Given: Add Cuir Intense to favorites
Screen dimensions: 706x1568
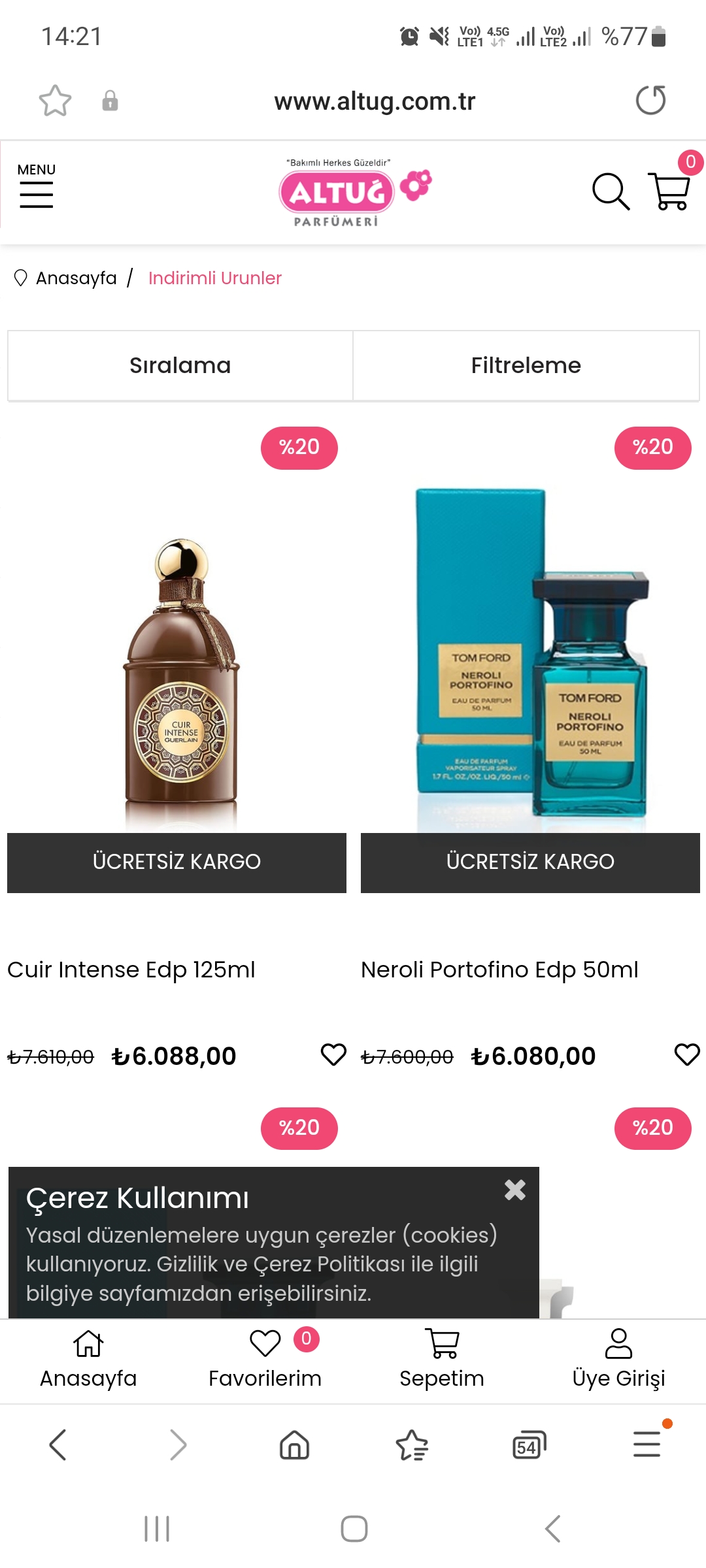Looking at the screenshot, I should 333,1054.
